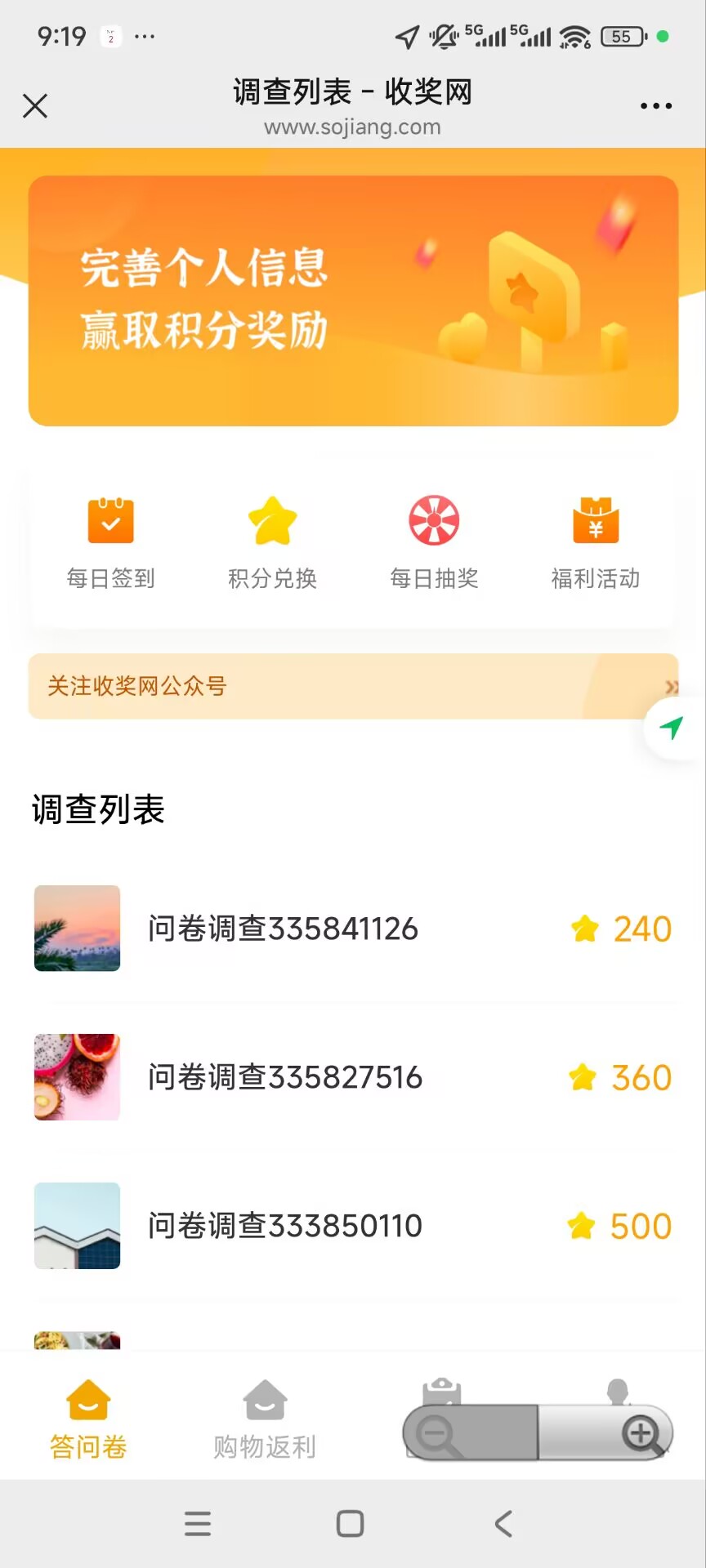Open the 完善个人信息 banner
This screenshot has width=706, height=1568.
[353, 301]
